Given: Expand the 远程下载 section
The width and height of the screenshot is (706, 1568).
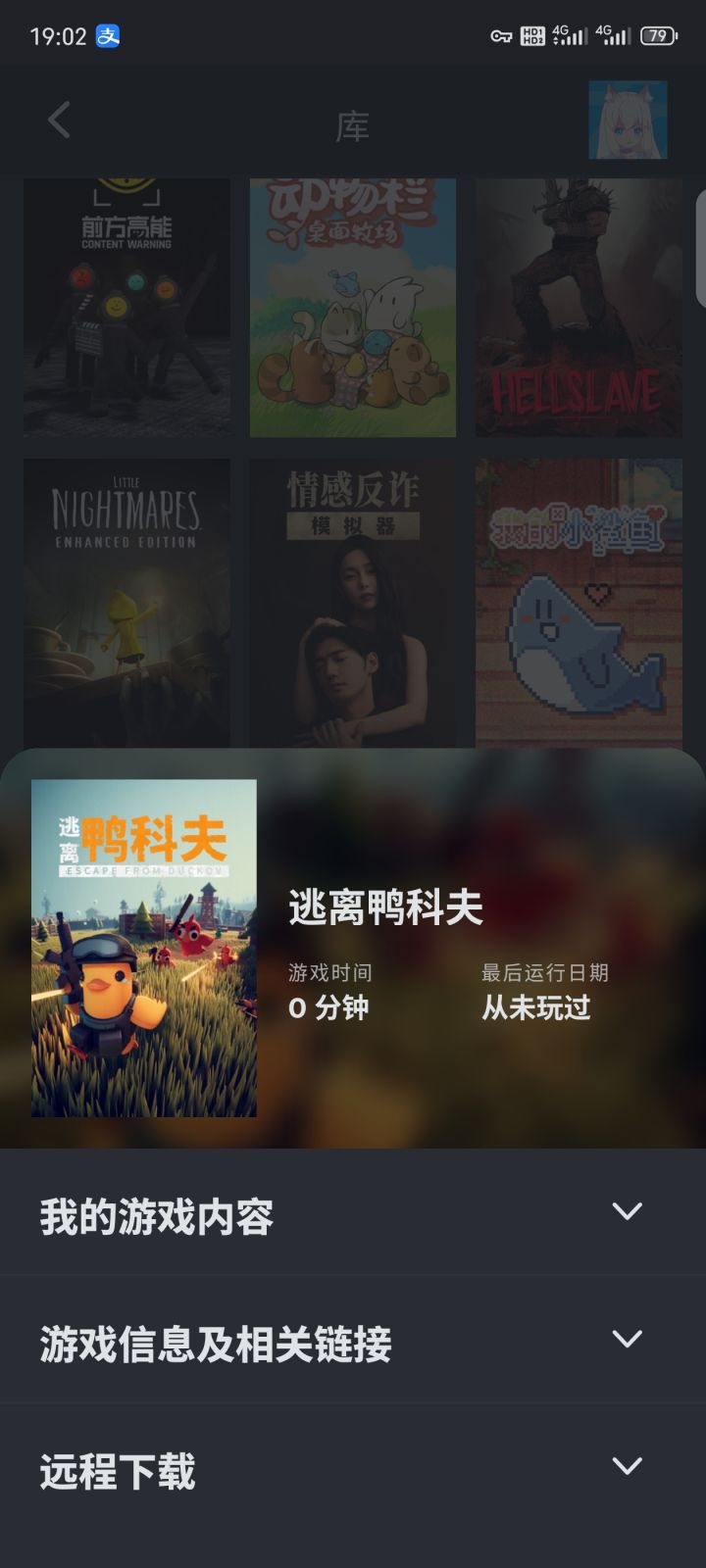Looking at the screenshot, I should [x=353, y=1467].
